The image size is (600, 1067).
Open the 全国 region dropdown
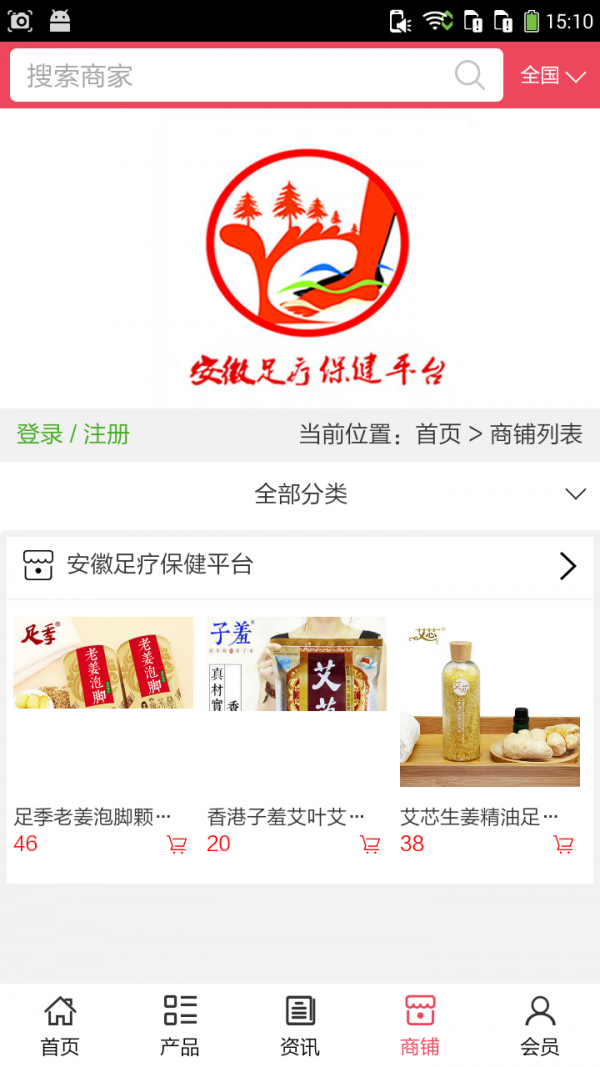(552, 76)
